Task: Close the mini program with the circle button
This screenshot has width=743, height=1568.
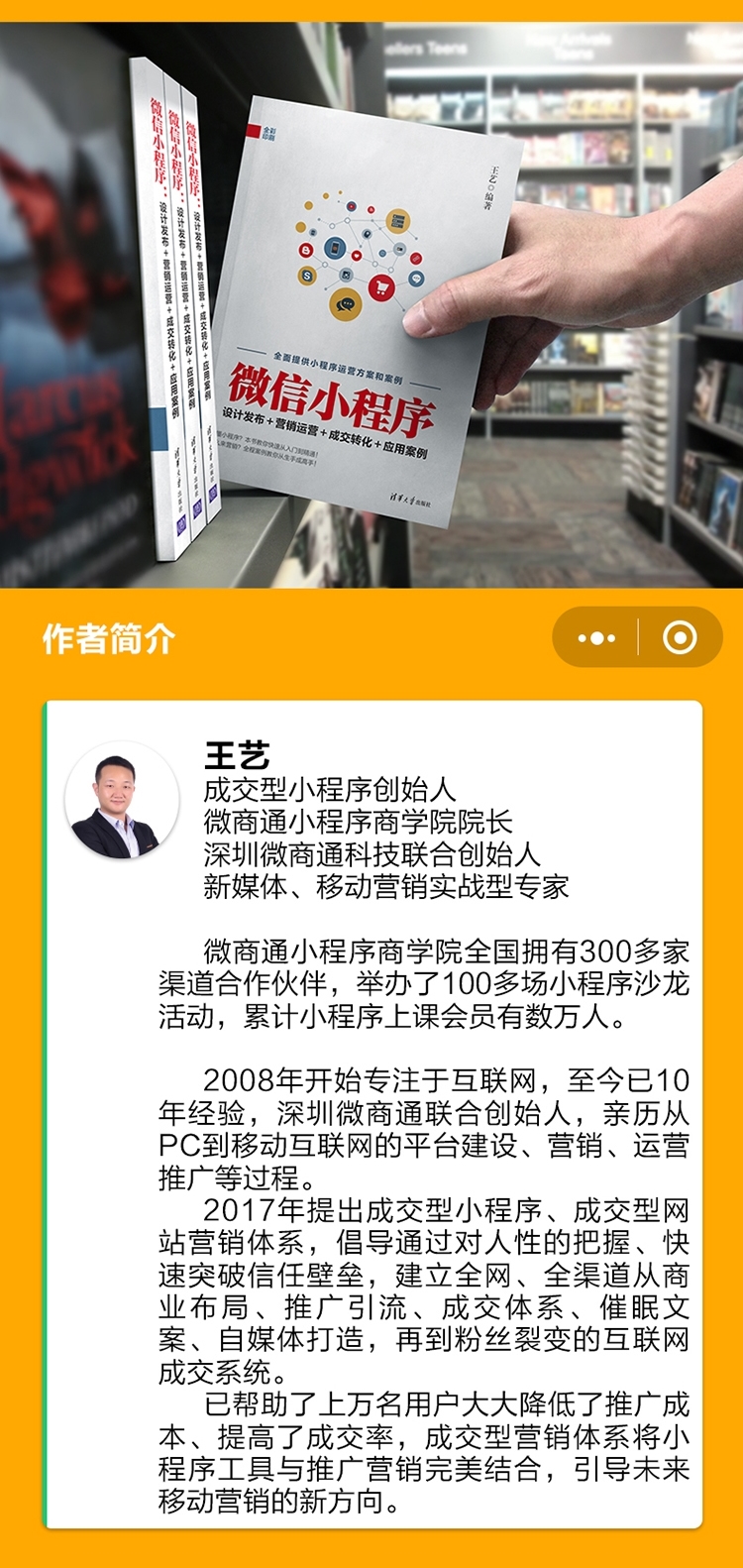Action: tap(680, 638)
